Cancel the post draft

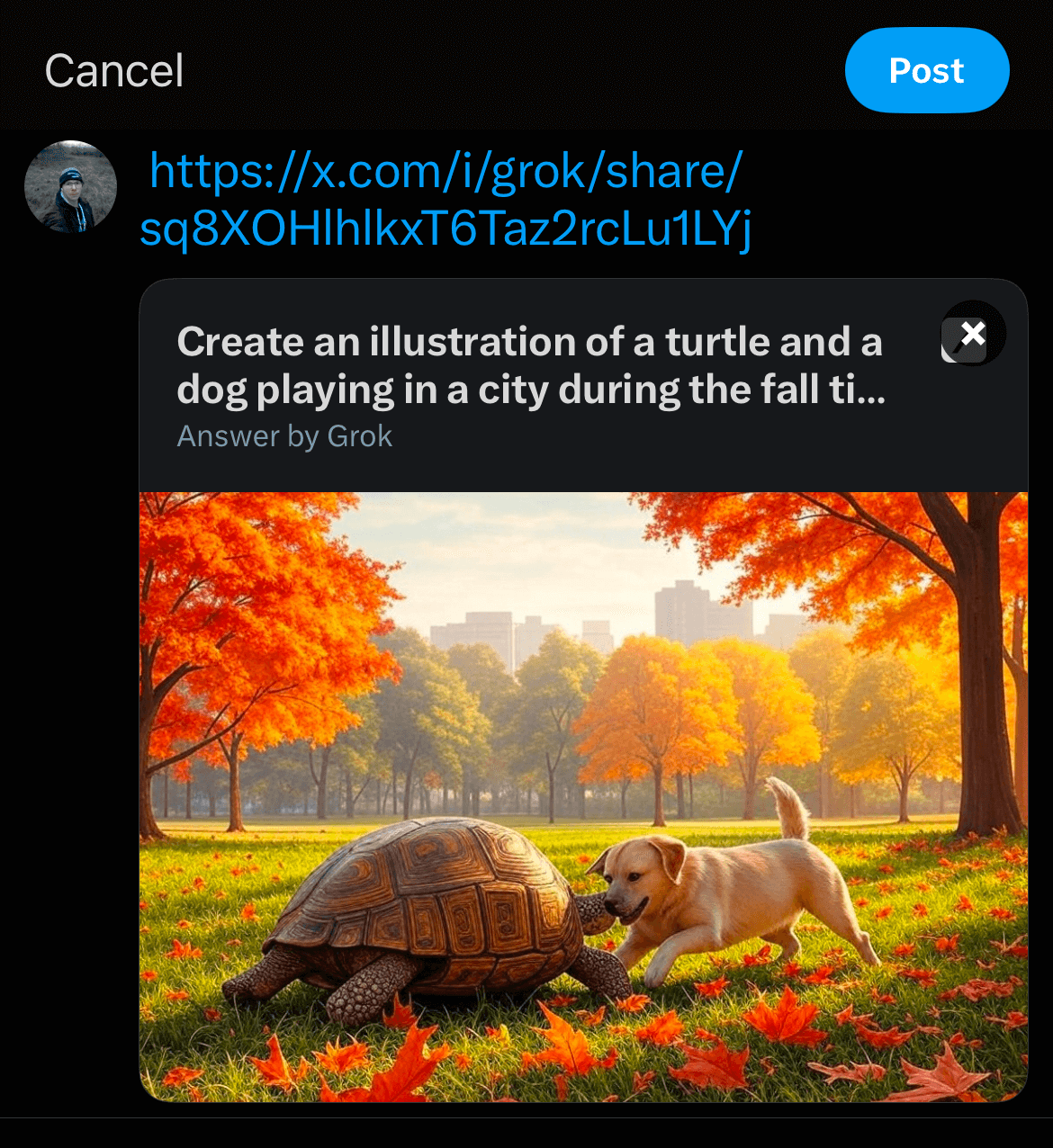[114, 71]
